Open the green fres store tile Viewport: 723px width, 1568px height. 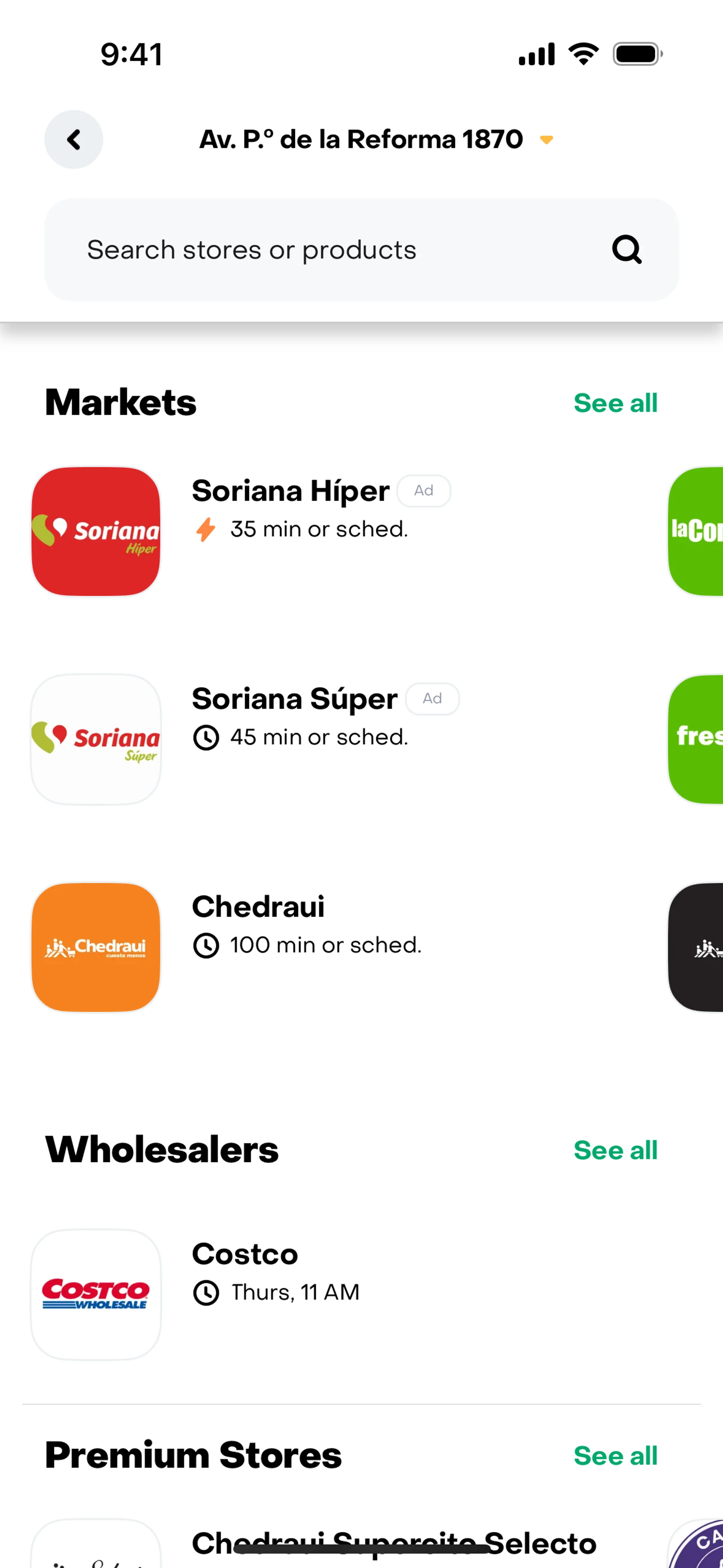696,739
